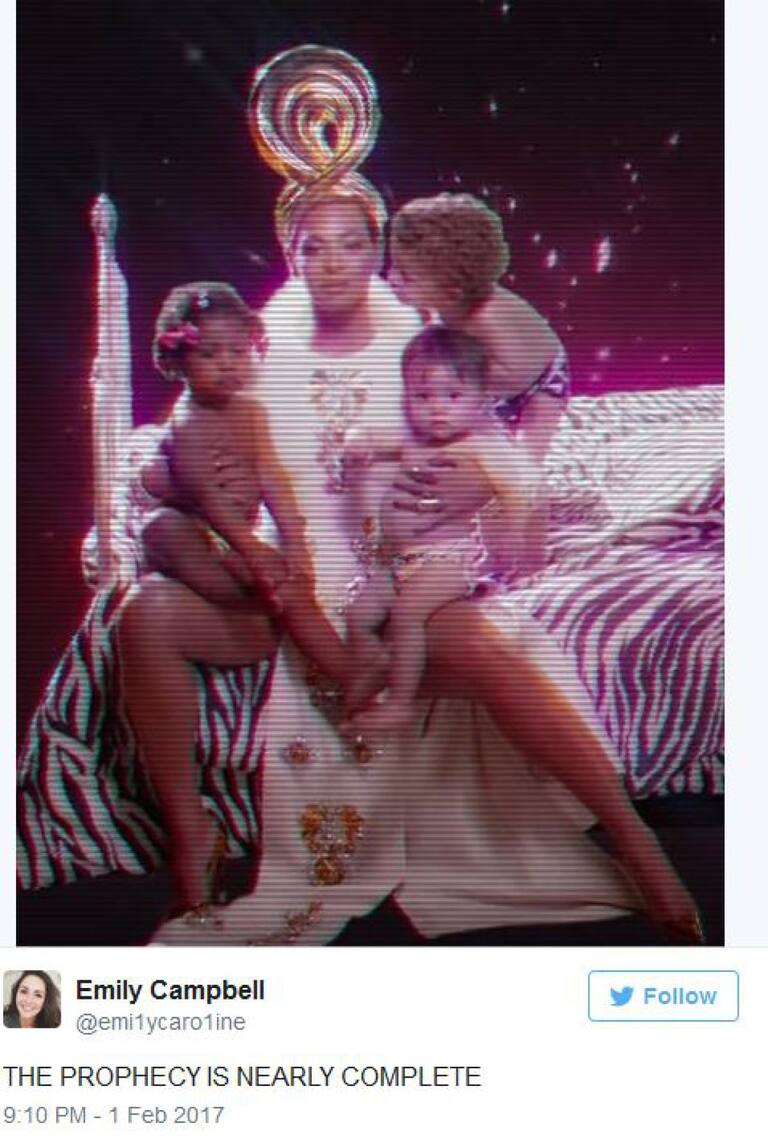The width and height of the screenshot is (768, 1139).
Task: Open the @emi1ycaro1ine profile link
Action: 160,1023
